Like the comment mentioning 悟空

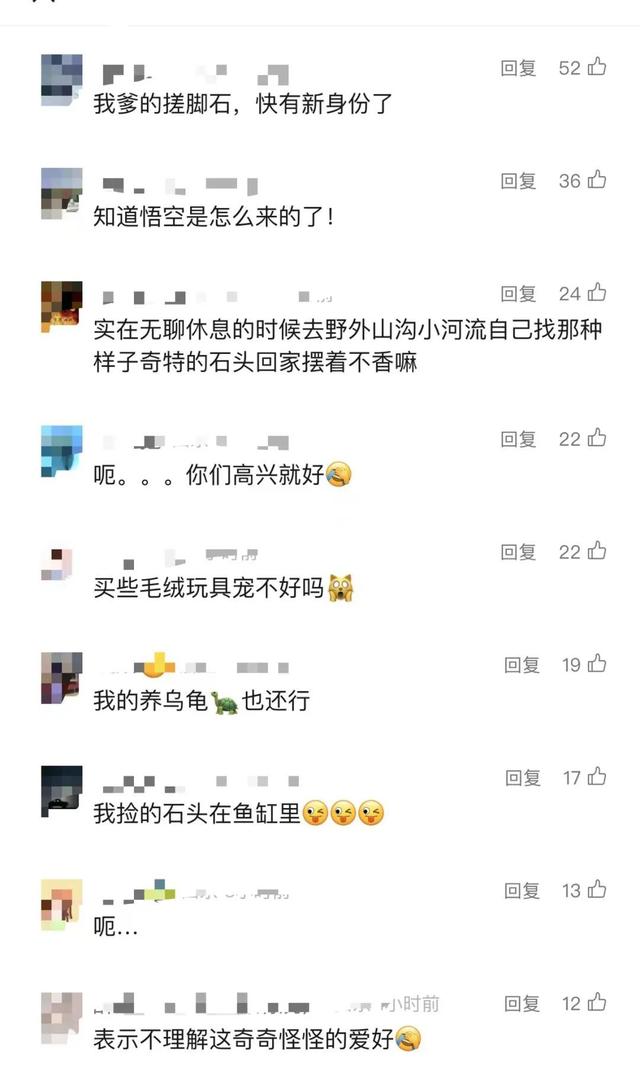596,181
